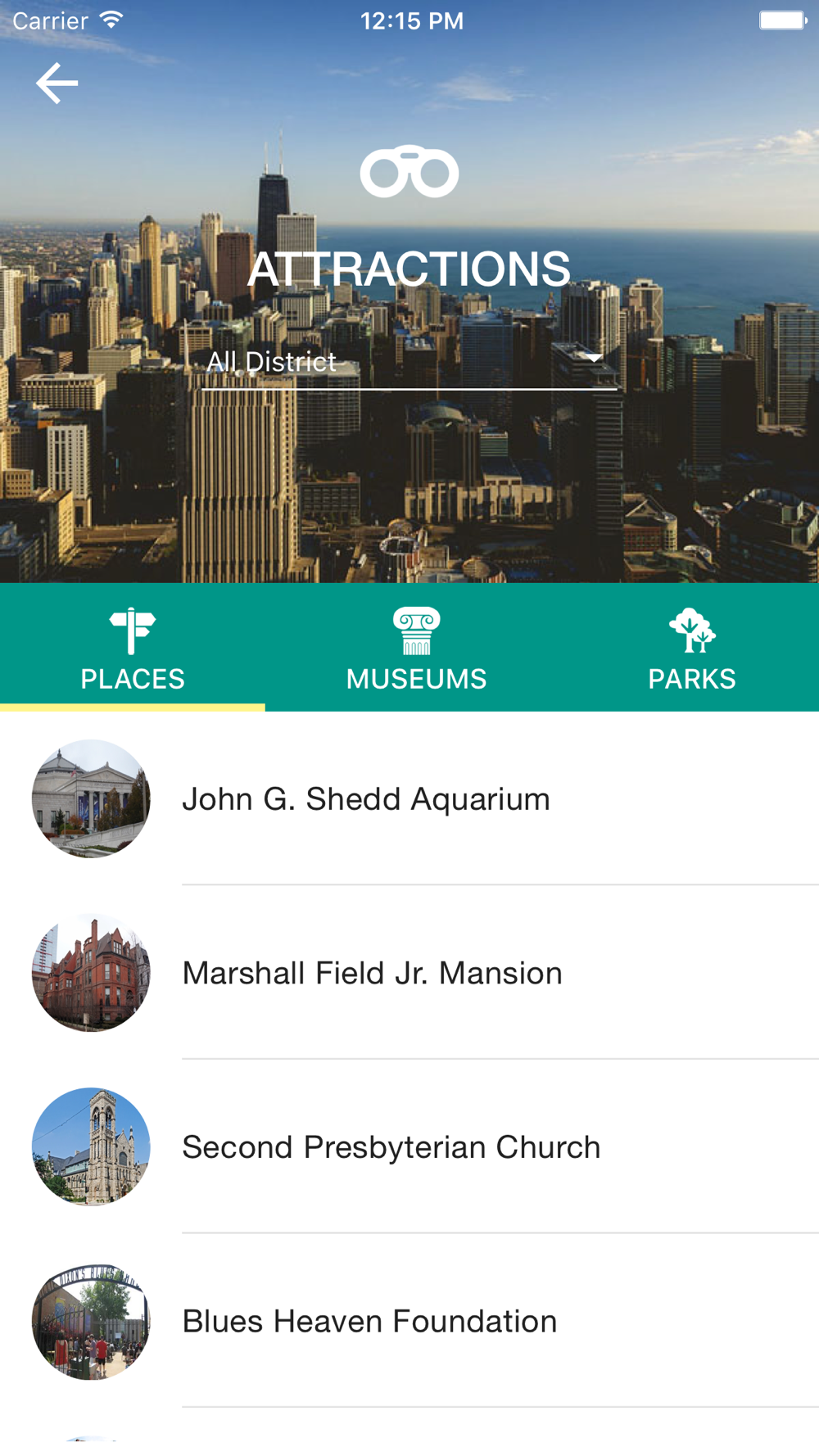Open Blues Heaven Foundation entry
Image resolution: width=819 pixels, height=1456 pixels.
[409, 1321]
